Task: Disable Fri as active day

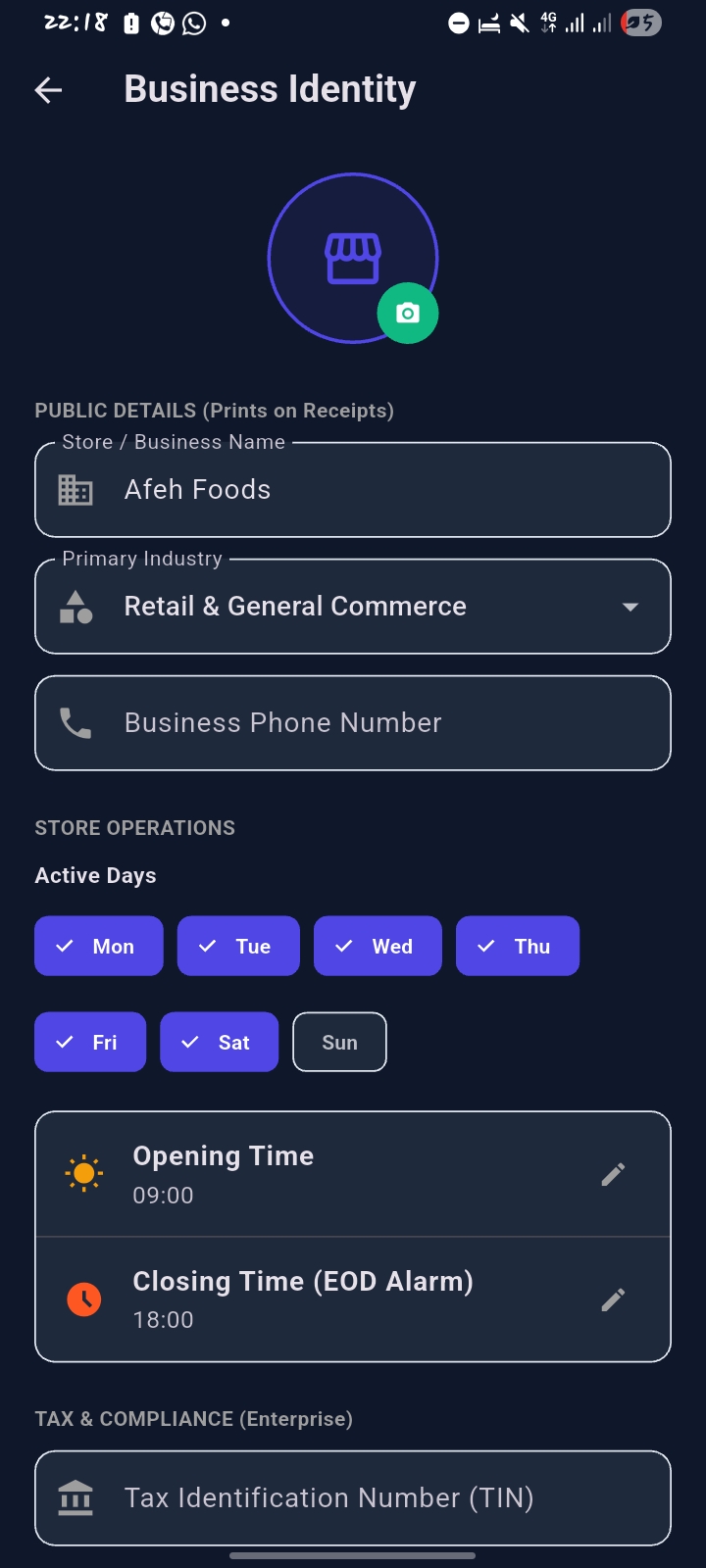Action: (90, 1042)
